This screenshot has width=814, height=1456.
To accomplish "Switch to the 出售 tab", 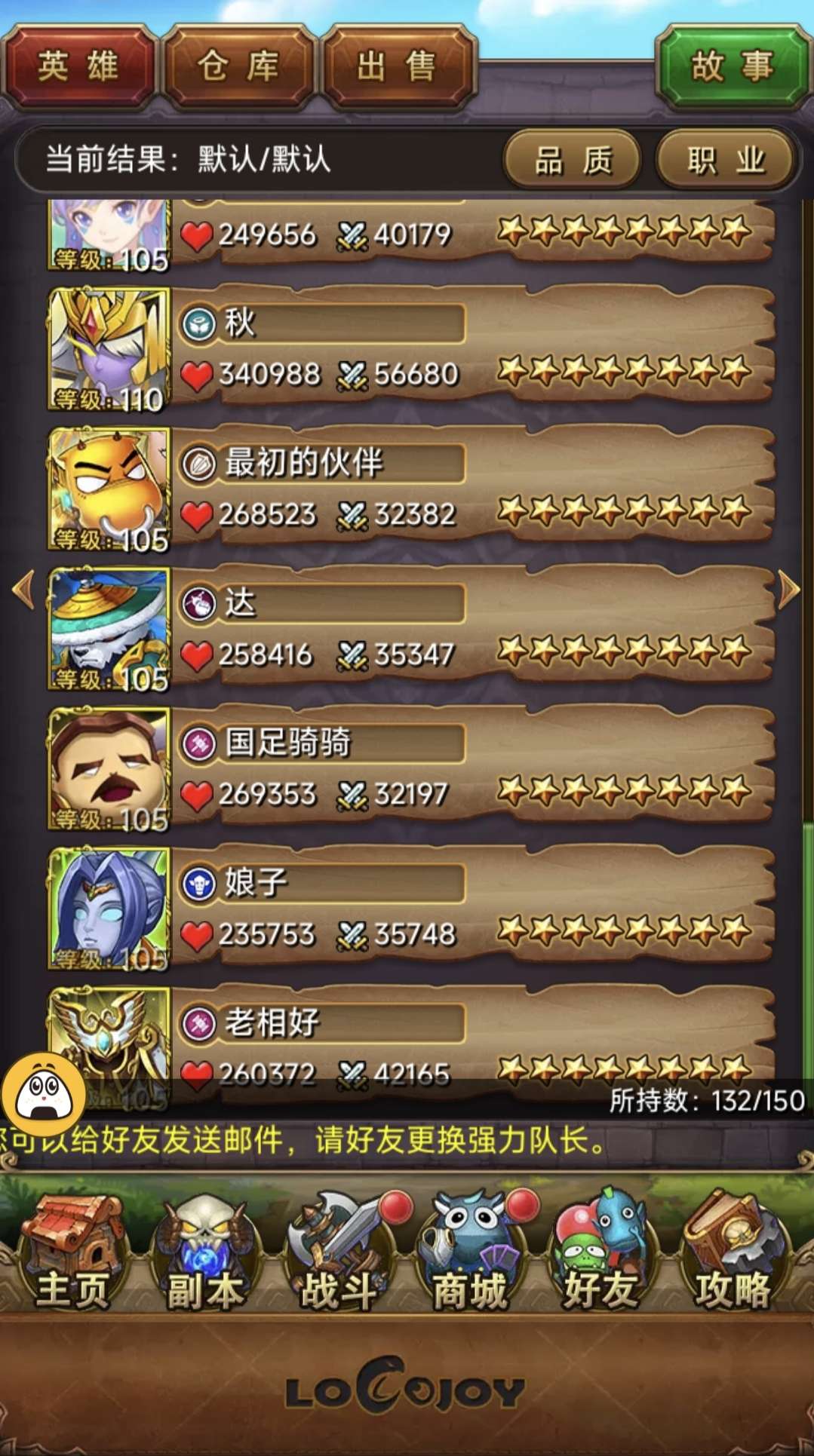I will point(398,67).
